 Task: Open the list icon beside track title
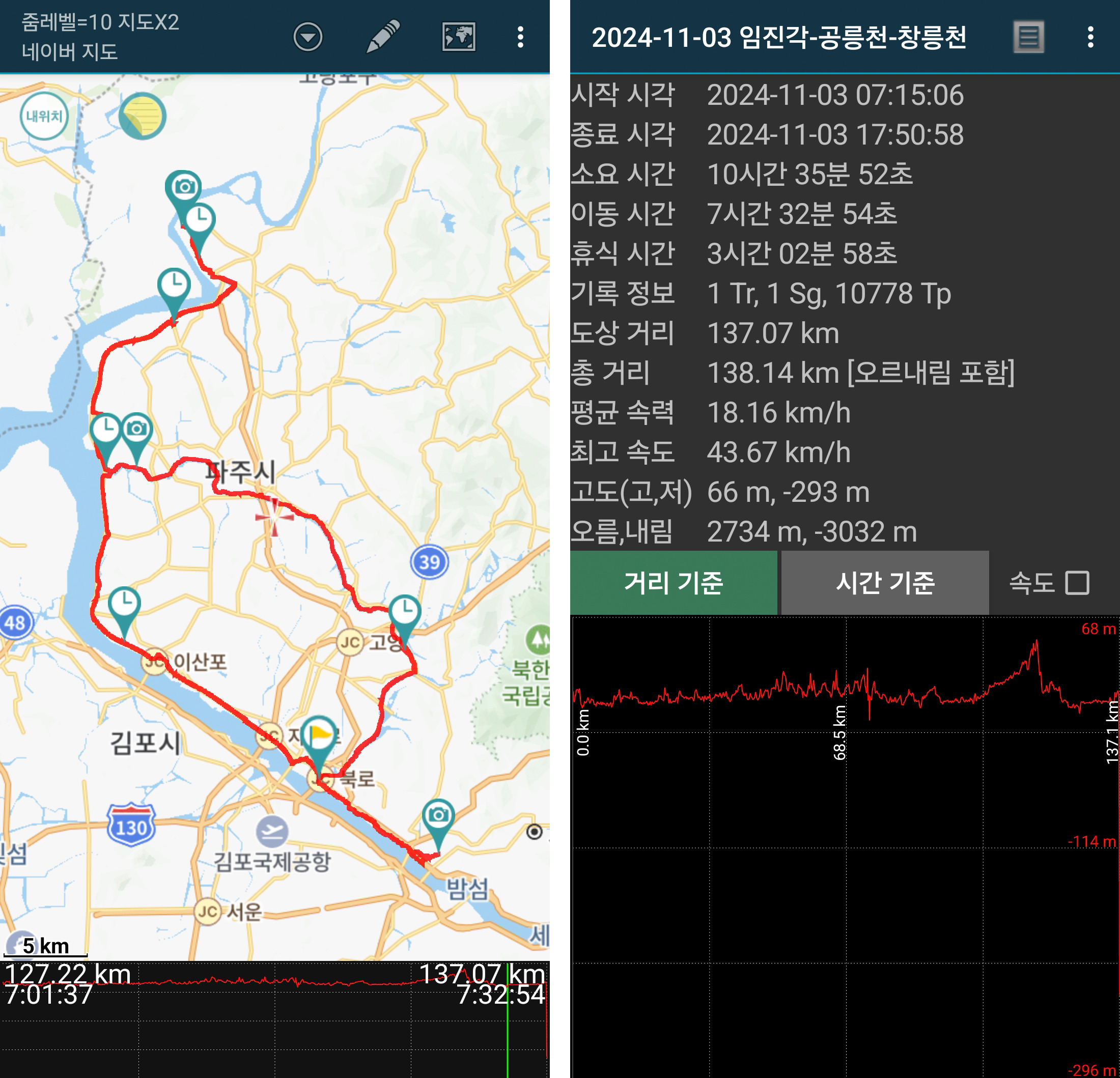point(1028,37)
